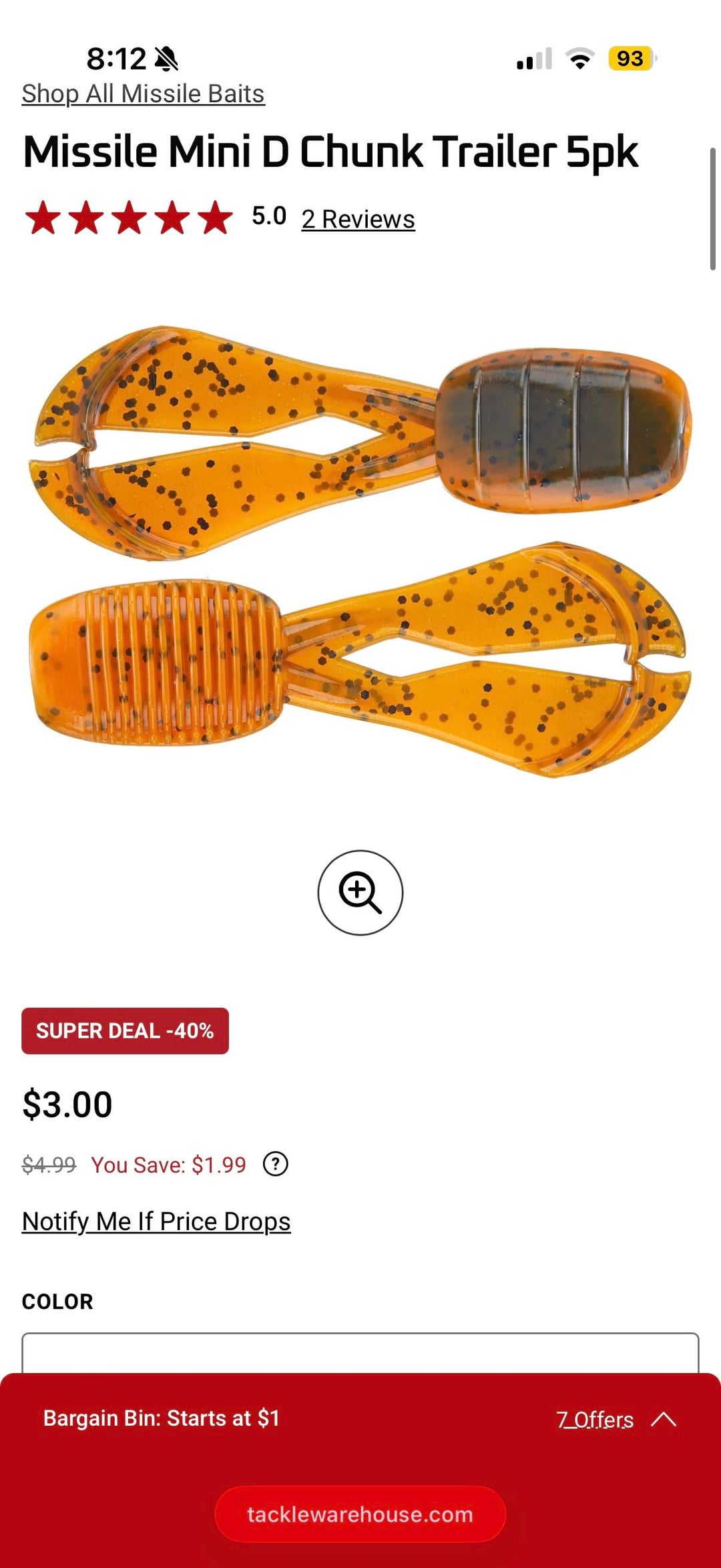721x1568 pixels.
Task: Open the 2 Reviews link
Action: tap(358, 219)
